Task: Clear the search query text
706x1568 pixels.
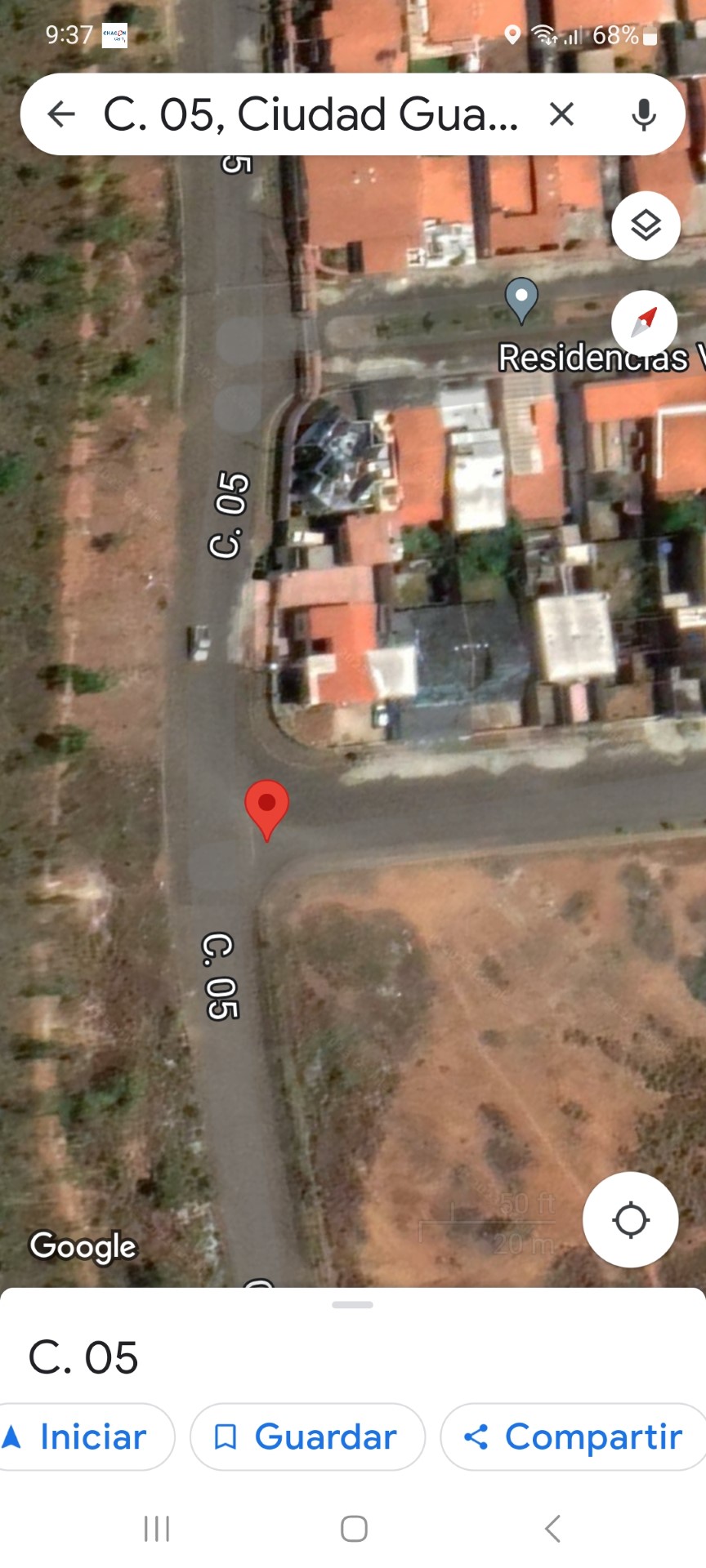Action: click(561, 114)
